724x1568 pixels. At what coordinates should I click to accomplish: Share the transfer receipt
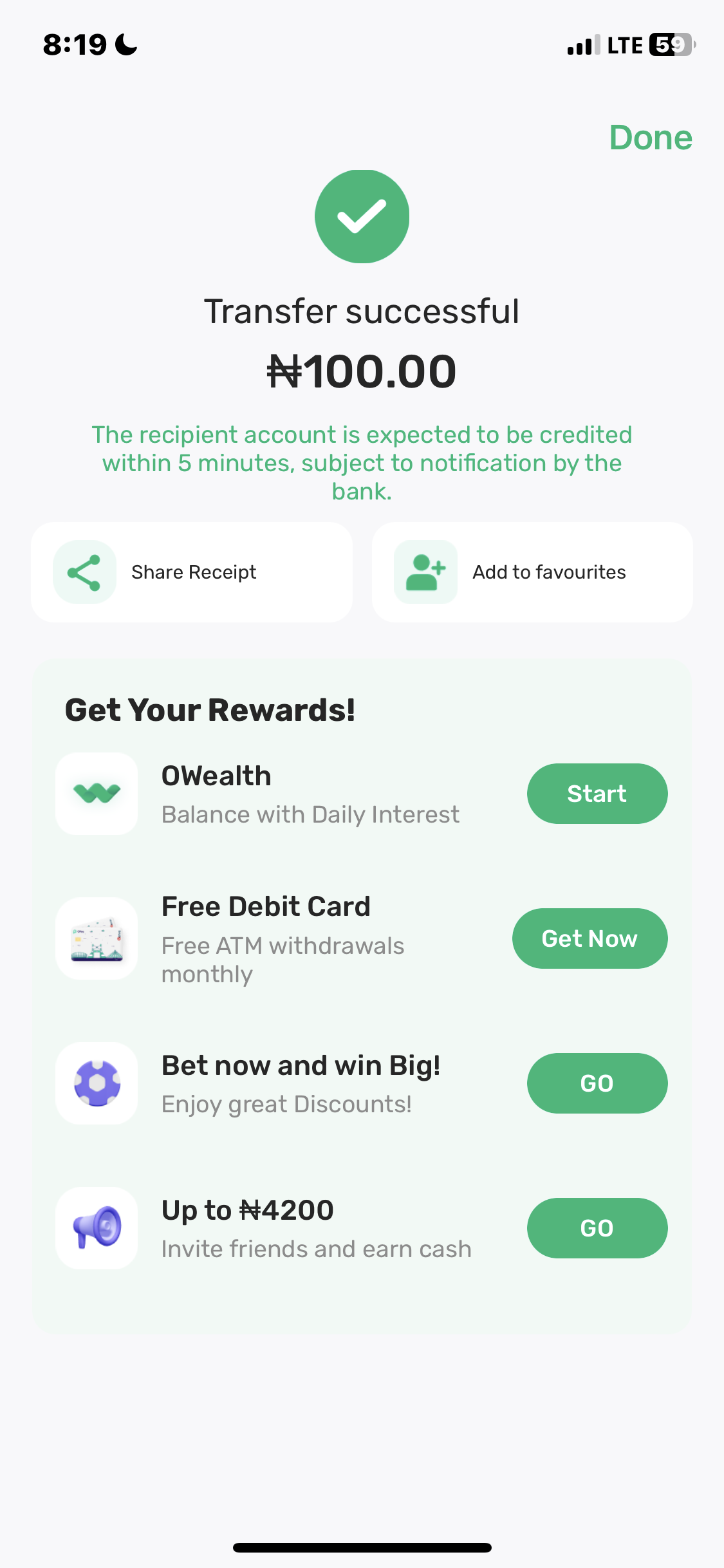pyautogui.click(x=191, y=572)
